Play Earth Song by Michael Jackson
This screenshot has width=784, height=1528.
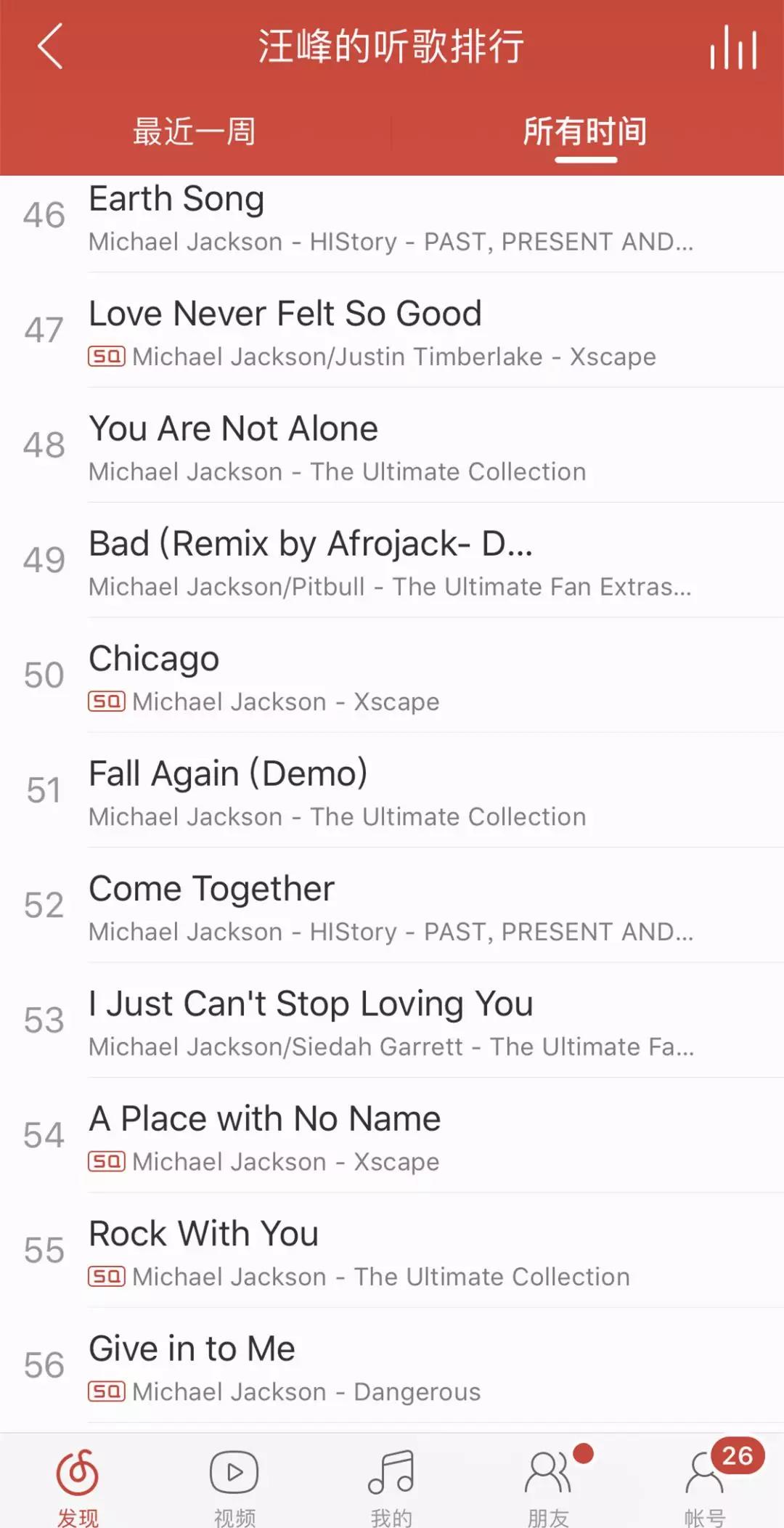tap(392, 218)
